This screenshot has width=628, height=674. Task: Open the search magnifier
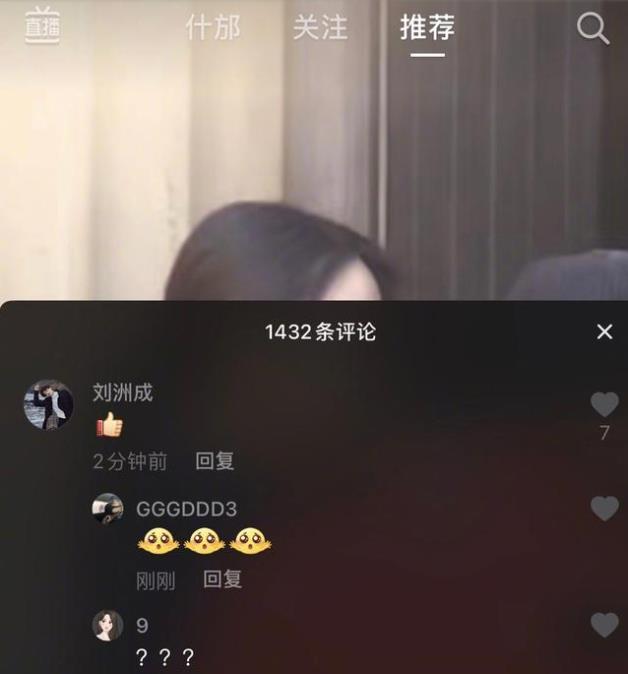pos(592,29)
